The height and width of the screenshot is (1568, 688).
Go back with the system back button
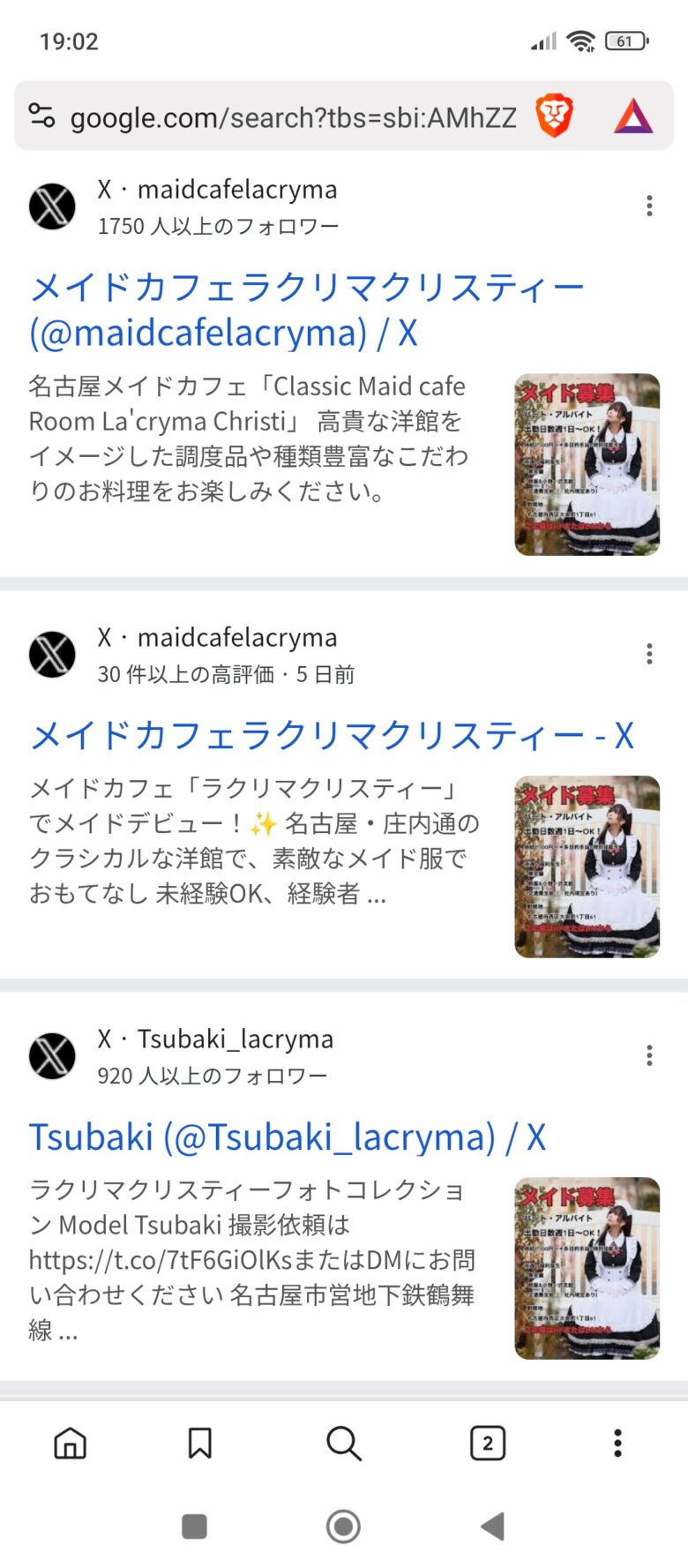point(493,1526)
